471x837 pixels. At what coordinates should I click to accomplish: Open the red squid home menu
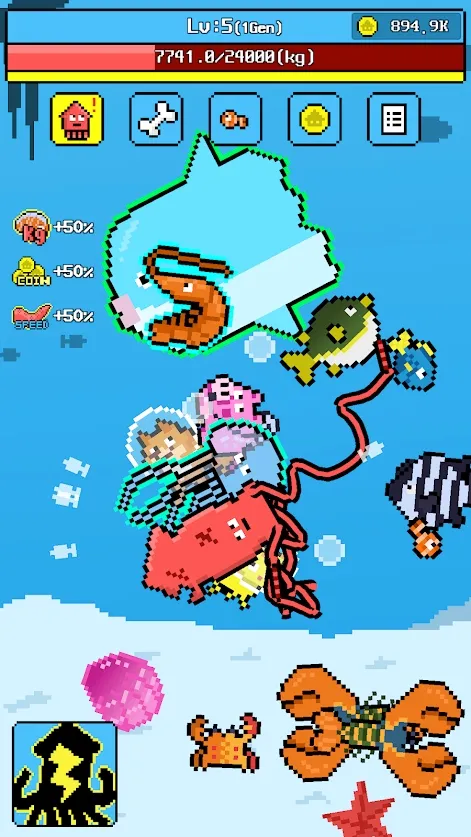[x=77, y=119]
